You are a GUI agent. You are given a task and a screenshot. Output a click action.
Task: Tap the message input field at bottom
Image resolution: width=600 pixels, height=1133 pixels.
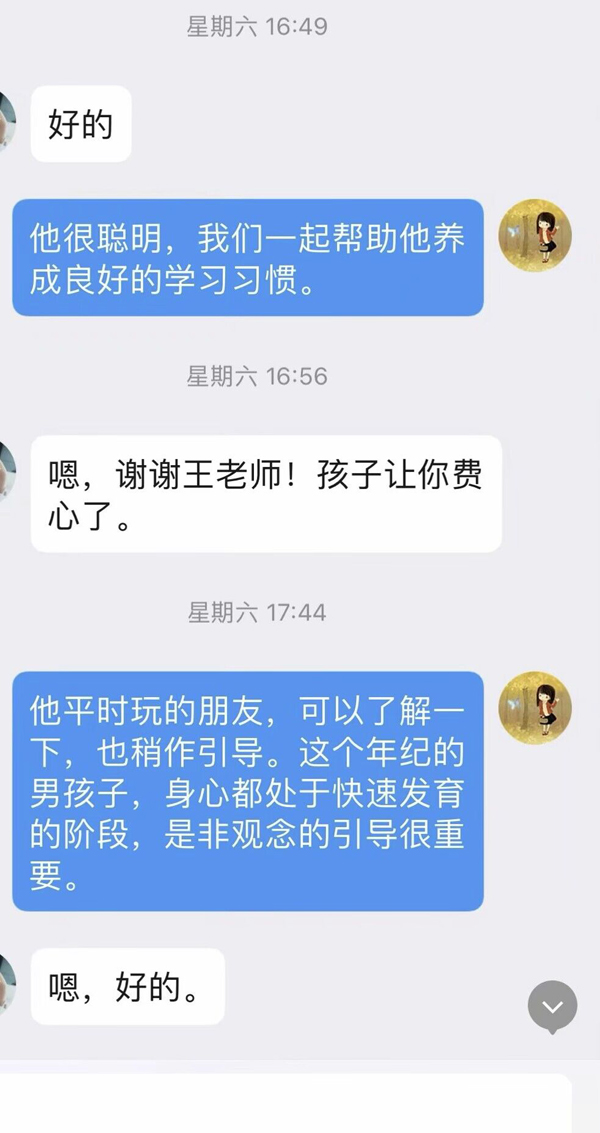(286, 1103)
